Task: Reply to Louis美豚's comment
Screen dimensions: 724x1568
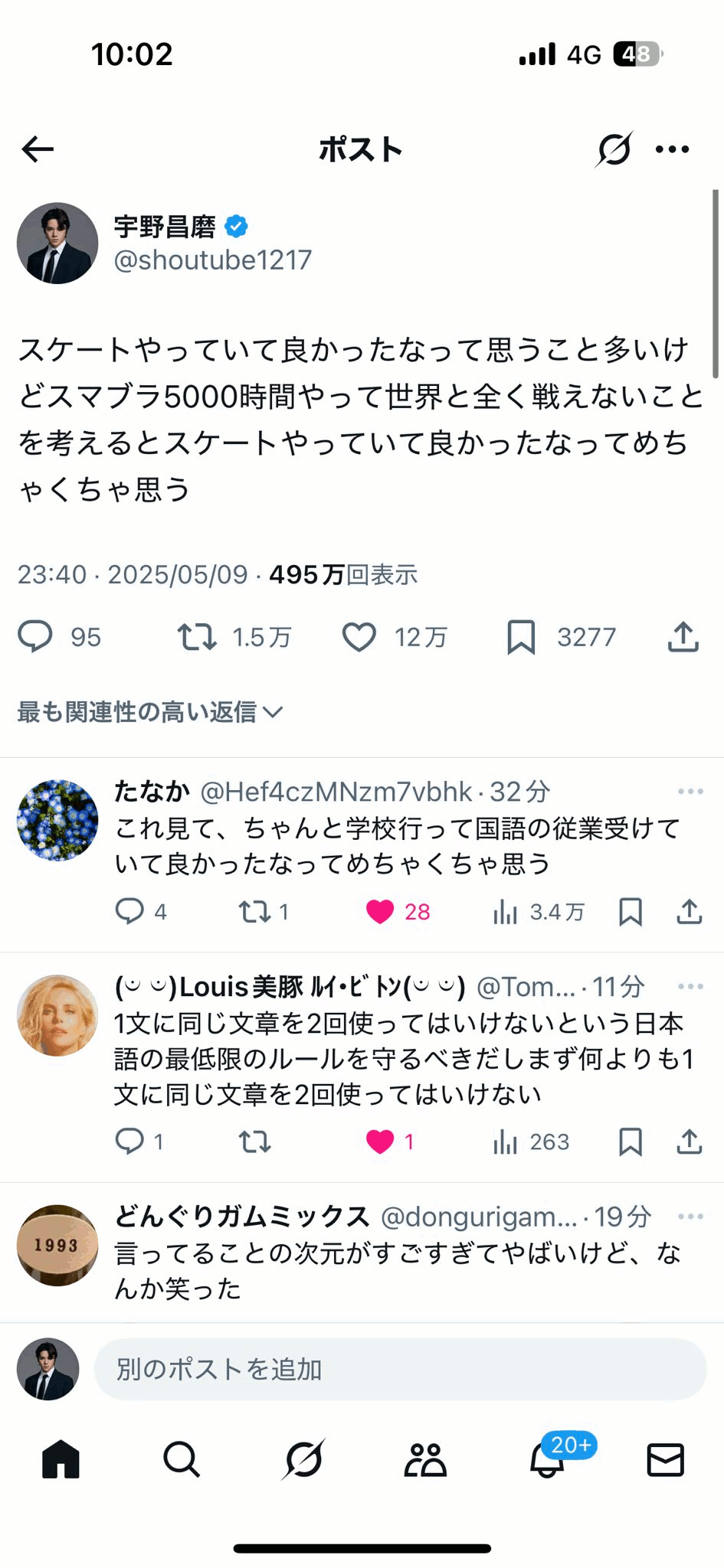Action: pyautogui.click(x=129, y=1141)
